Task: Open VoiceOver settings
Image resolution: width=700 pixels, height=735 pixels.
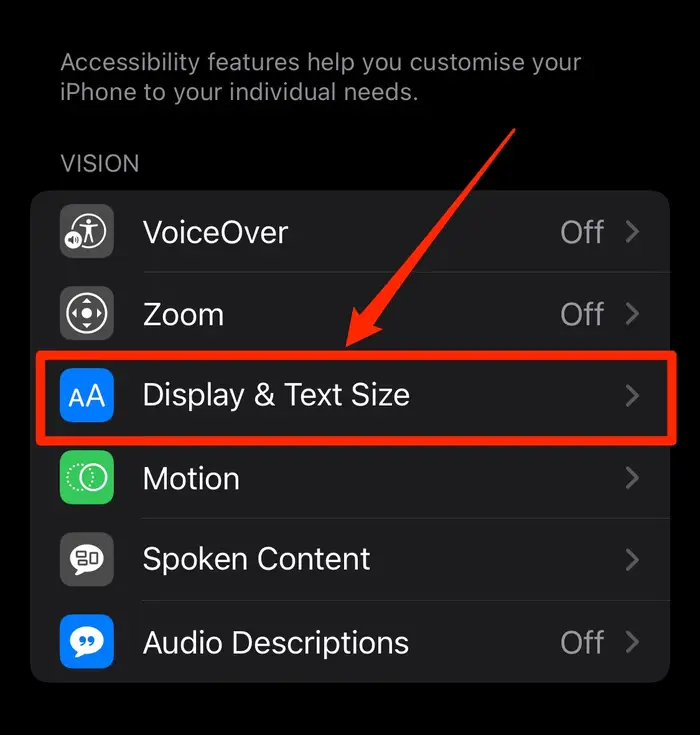Action: 350,232
